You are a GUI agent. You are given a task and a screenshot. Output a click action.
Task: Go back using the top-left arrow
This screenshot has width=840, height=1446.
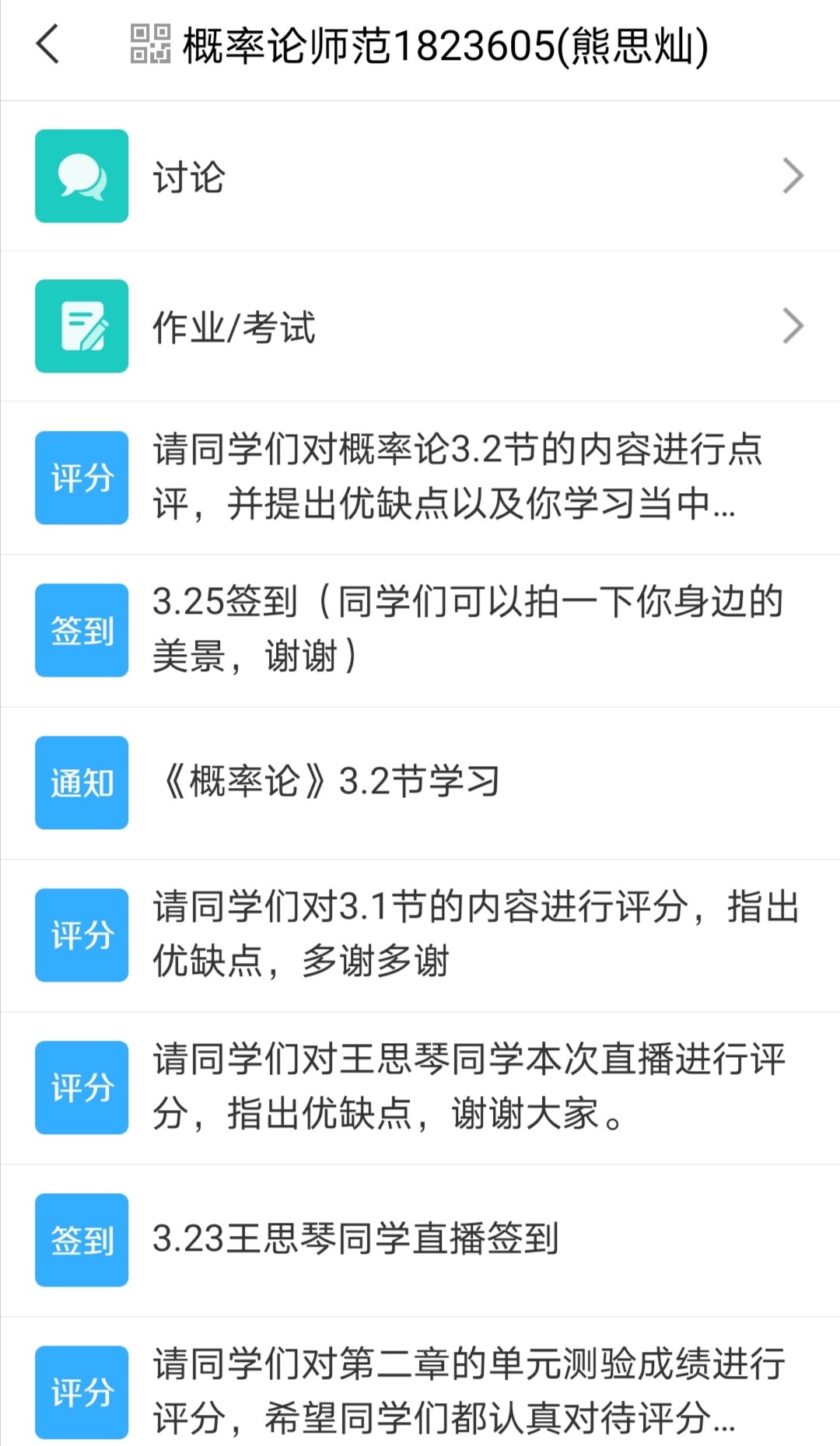48,44
